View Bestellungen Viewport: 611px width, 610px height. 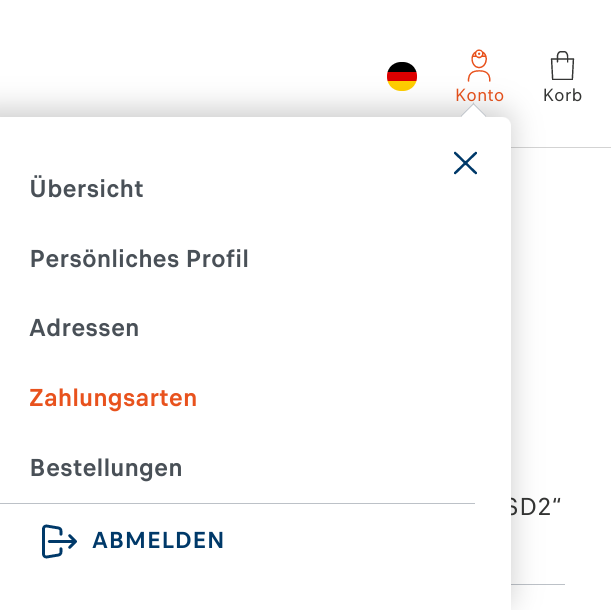pyautogui.click(x=106, y=467)
